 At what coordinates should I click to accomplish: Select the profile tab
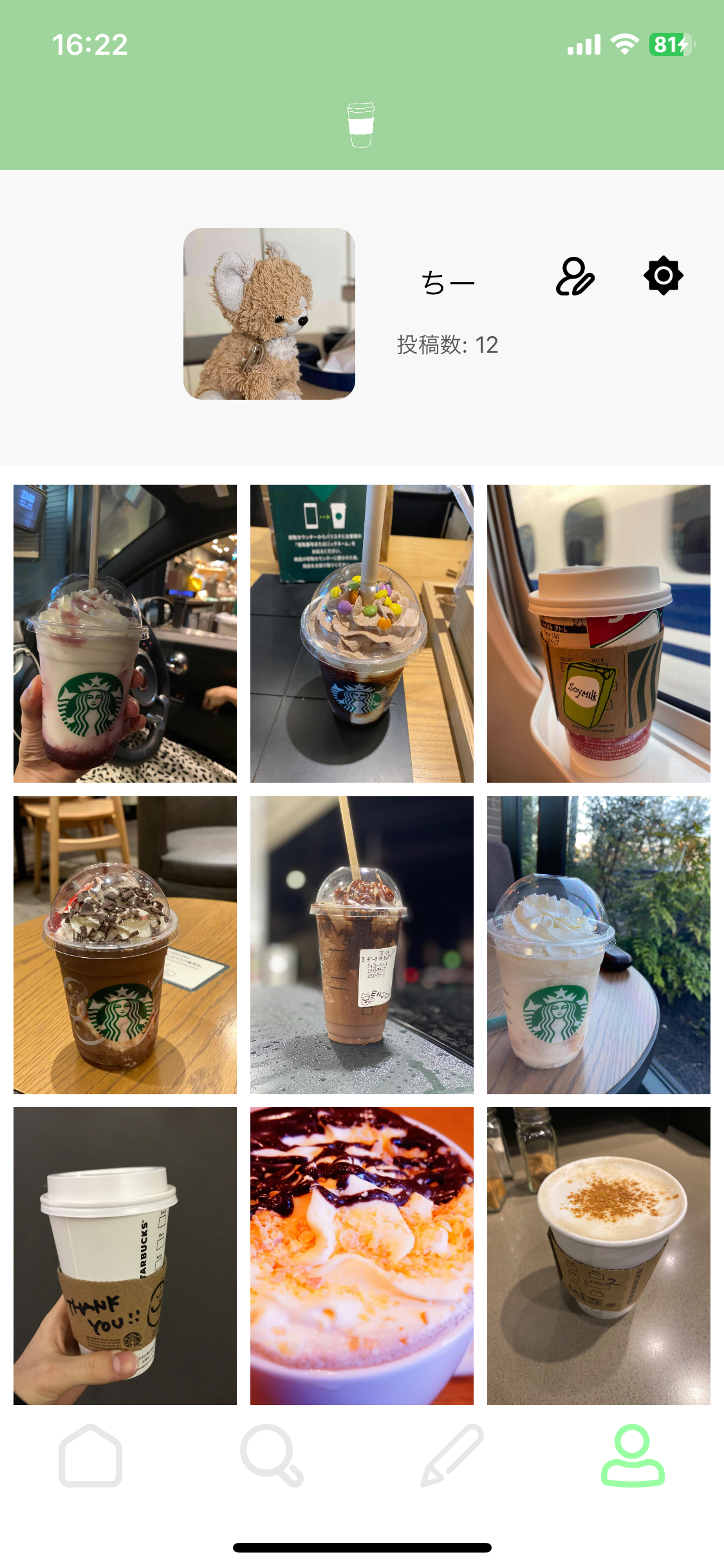tap(633, 1455)
